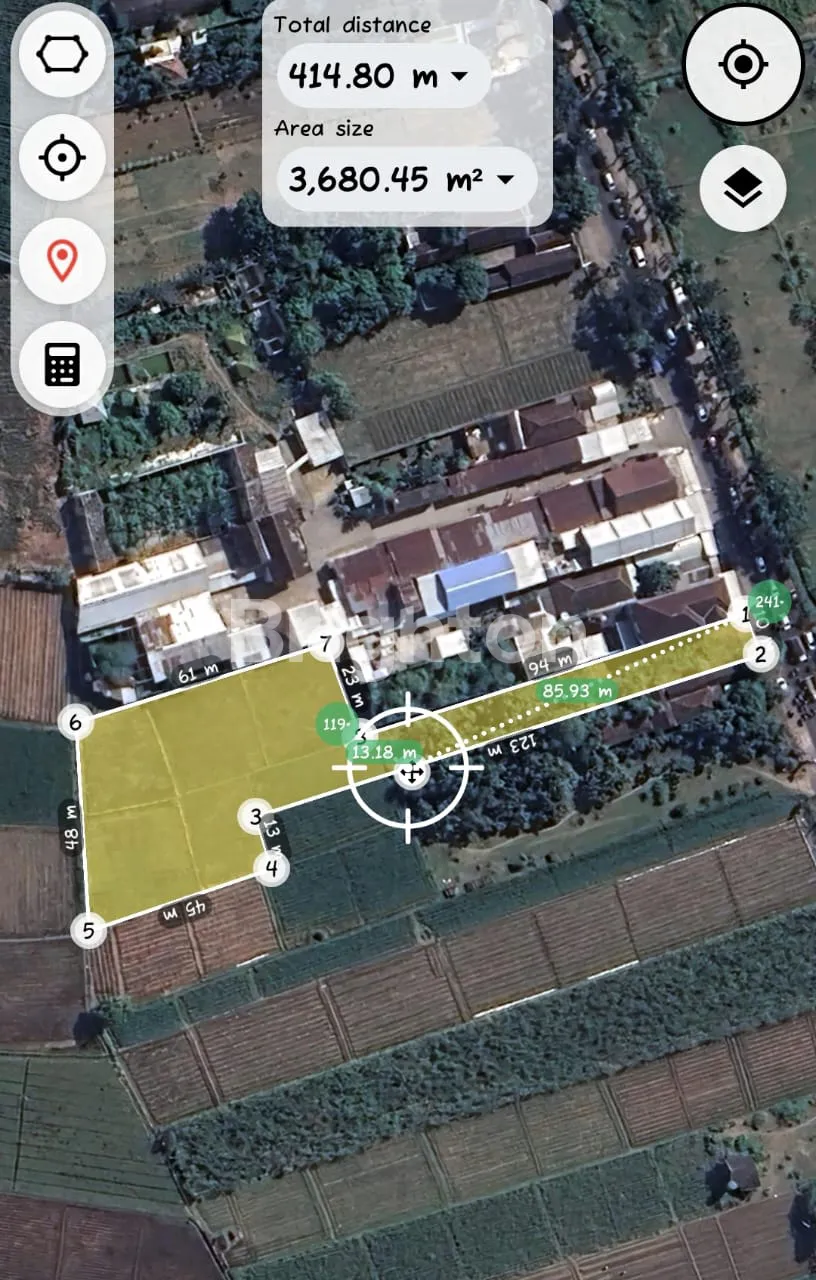Open the map layers selector
The image size is (816, 1280).
click(743, 188)
